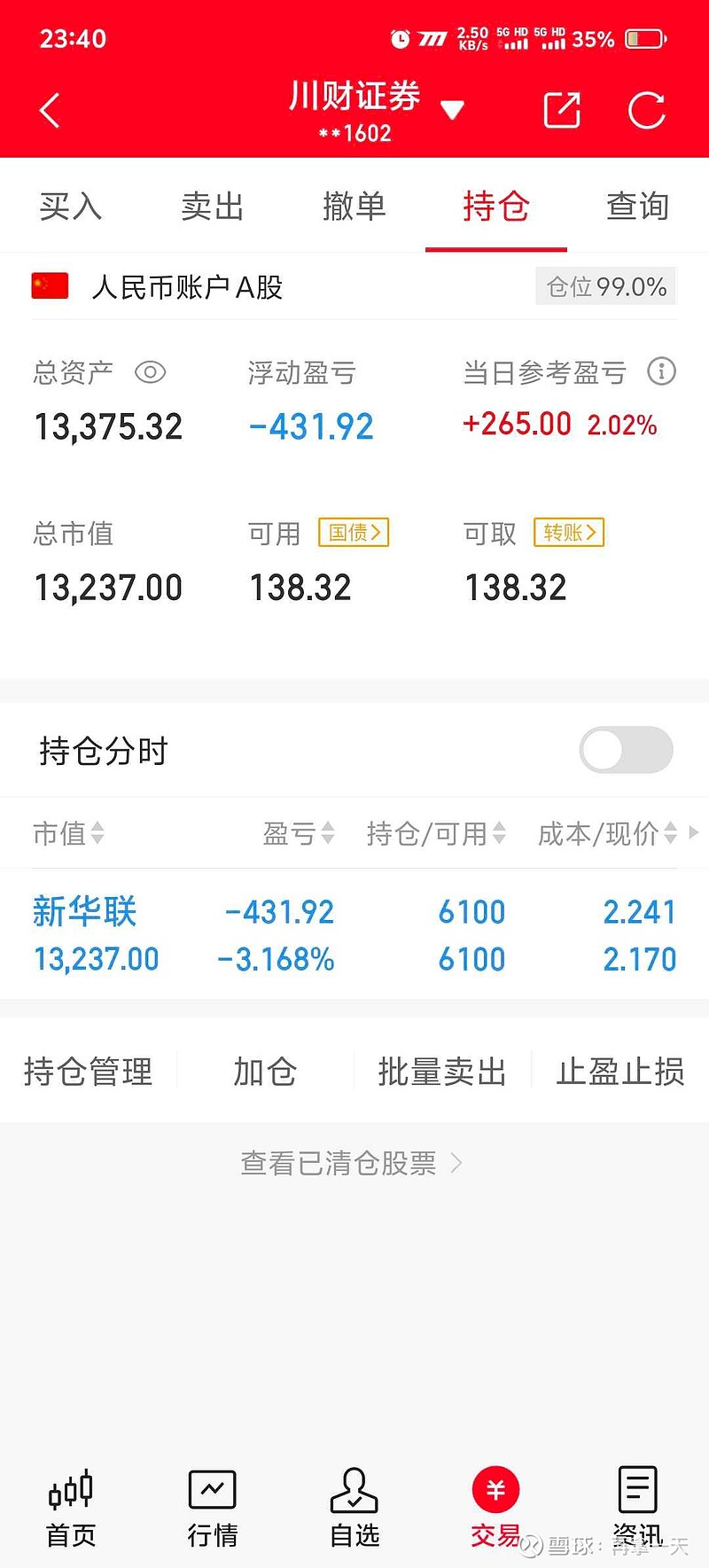Screen dimensions: 709x1568
Task: Open the 转账 chevron next to 可取
Action: pyautogui.click(x=568, y=533)
